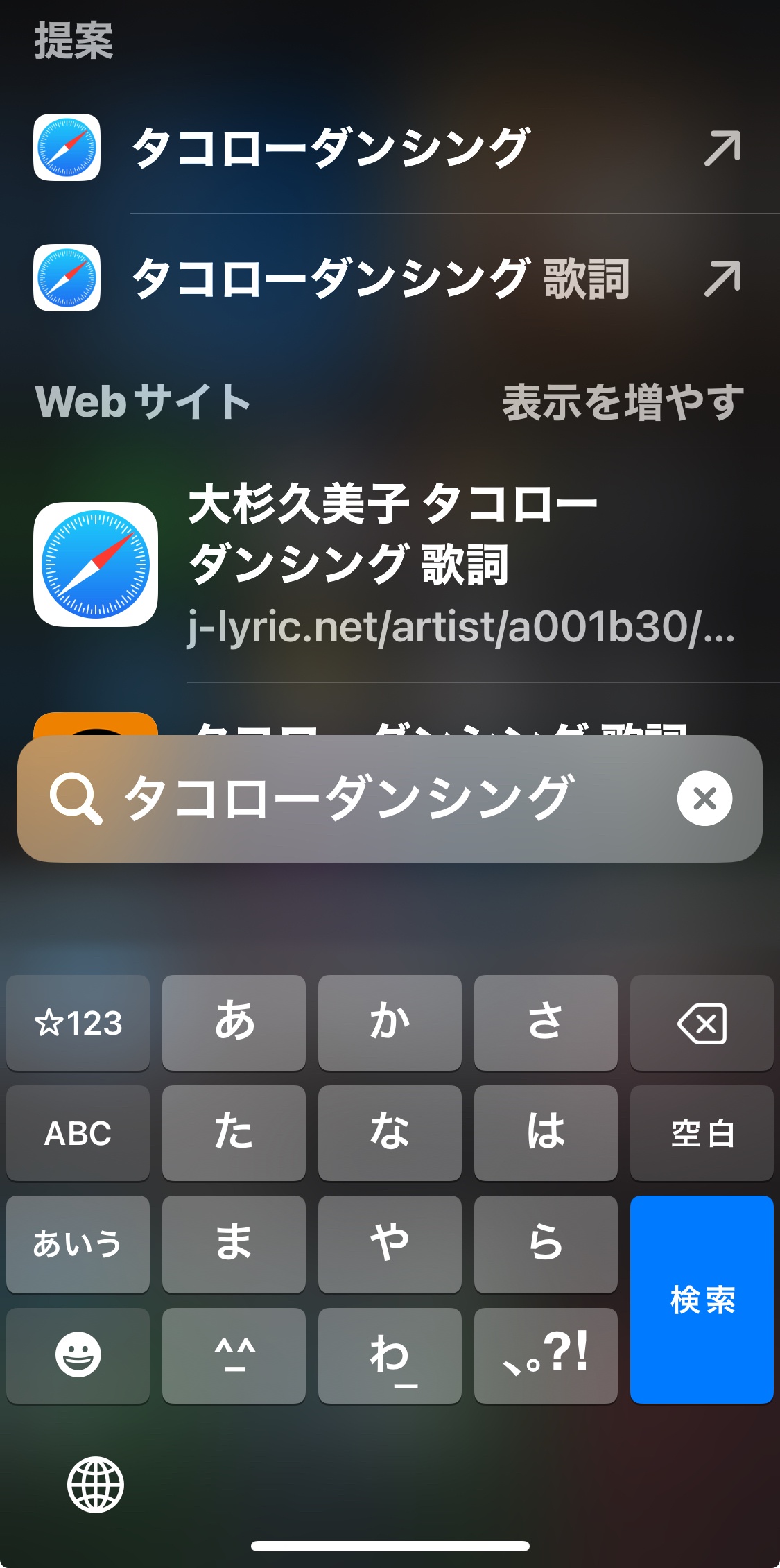
Task: Clear the search field text
Action: tap(704, 798)
